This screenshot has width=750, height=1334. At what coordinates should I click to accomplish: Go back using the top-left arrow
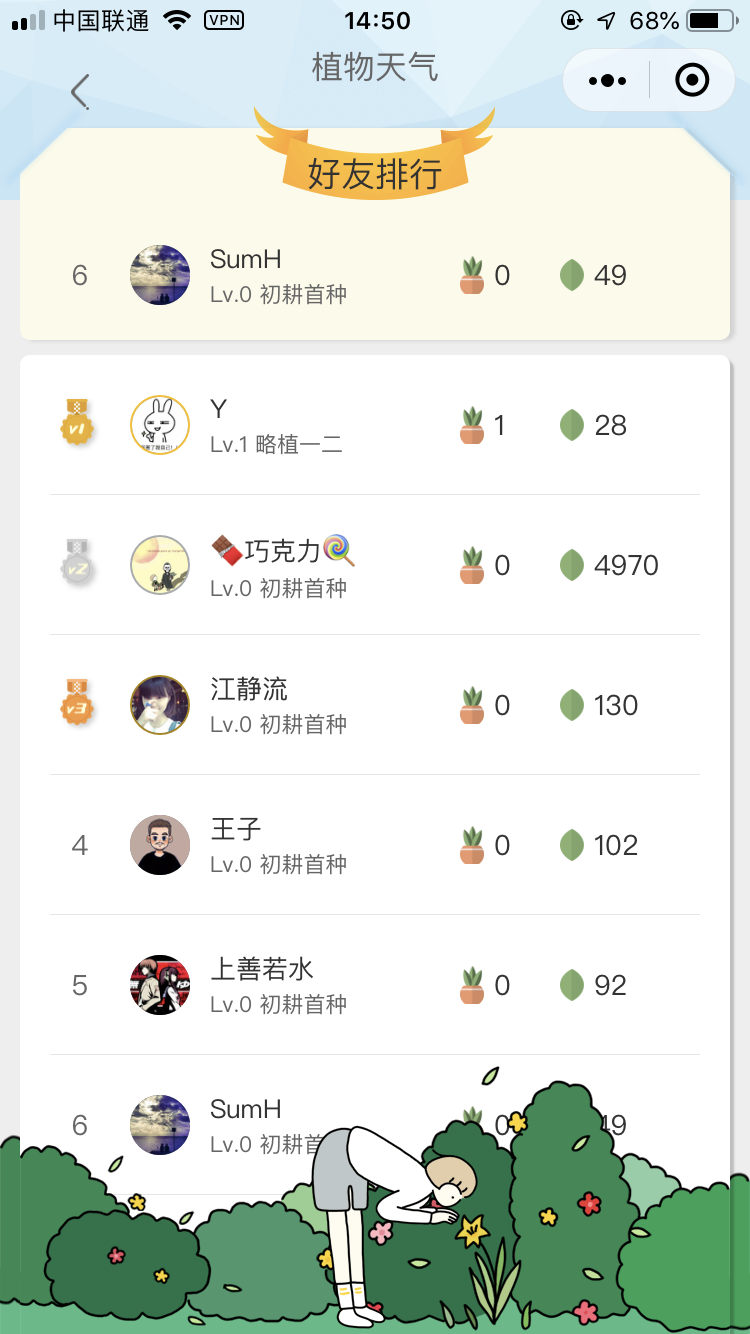pos(80,91)
